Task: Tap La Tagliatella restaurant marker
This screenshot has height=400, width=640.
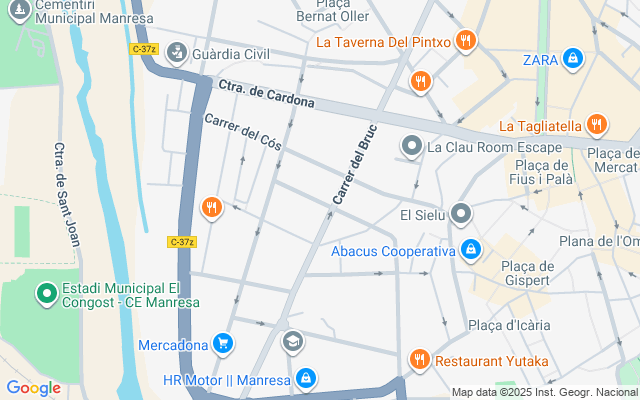Action: [x=597, y=125]
